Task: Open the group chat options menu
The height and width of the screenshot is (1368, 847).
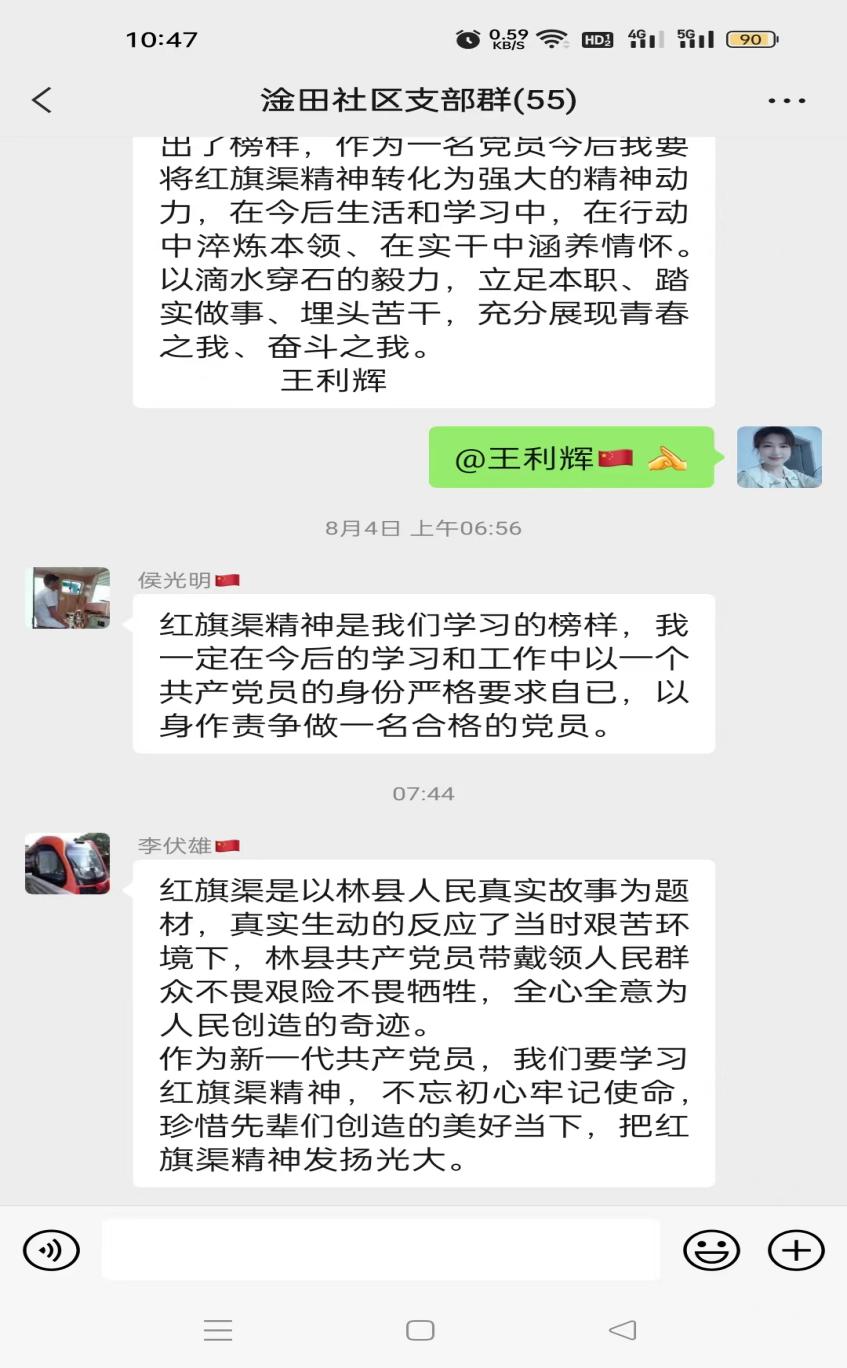Action: (x=786, y=101)
